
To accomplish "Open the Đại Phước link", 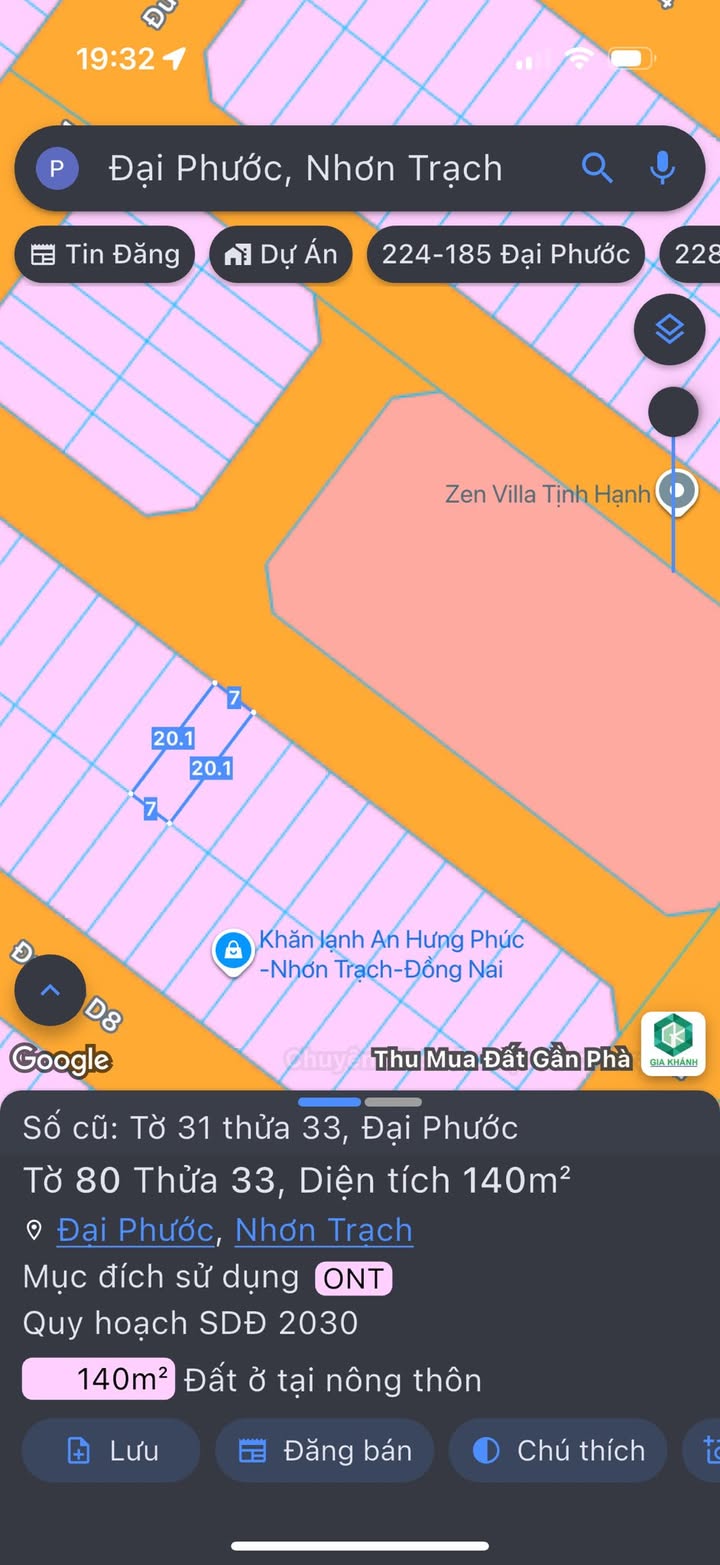I will click(x=135, y=1230).
